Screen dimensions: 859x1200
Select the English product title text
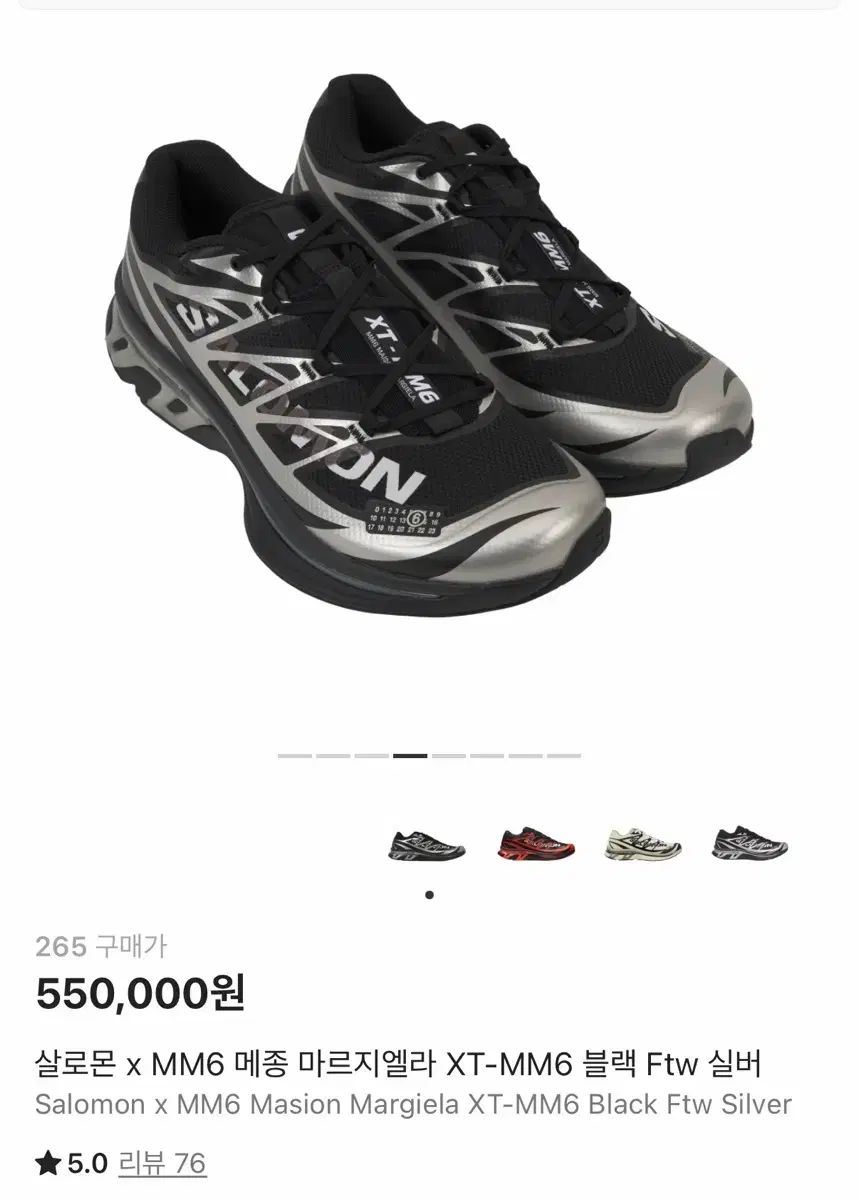pos(414,1106)
